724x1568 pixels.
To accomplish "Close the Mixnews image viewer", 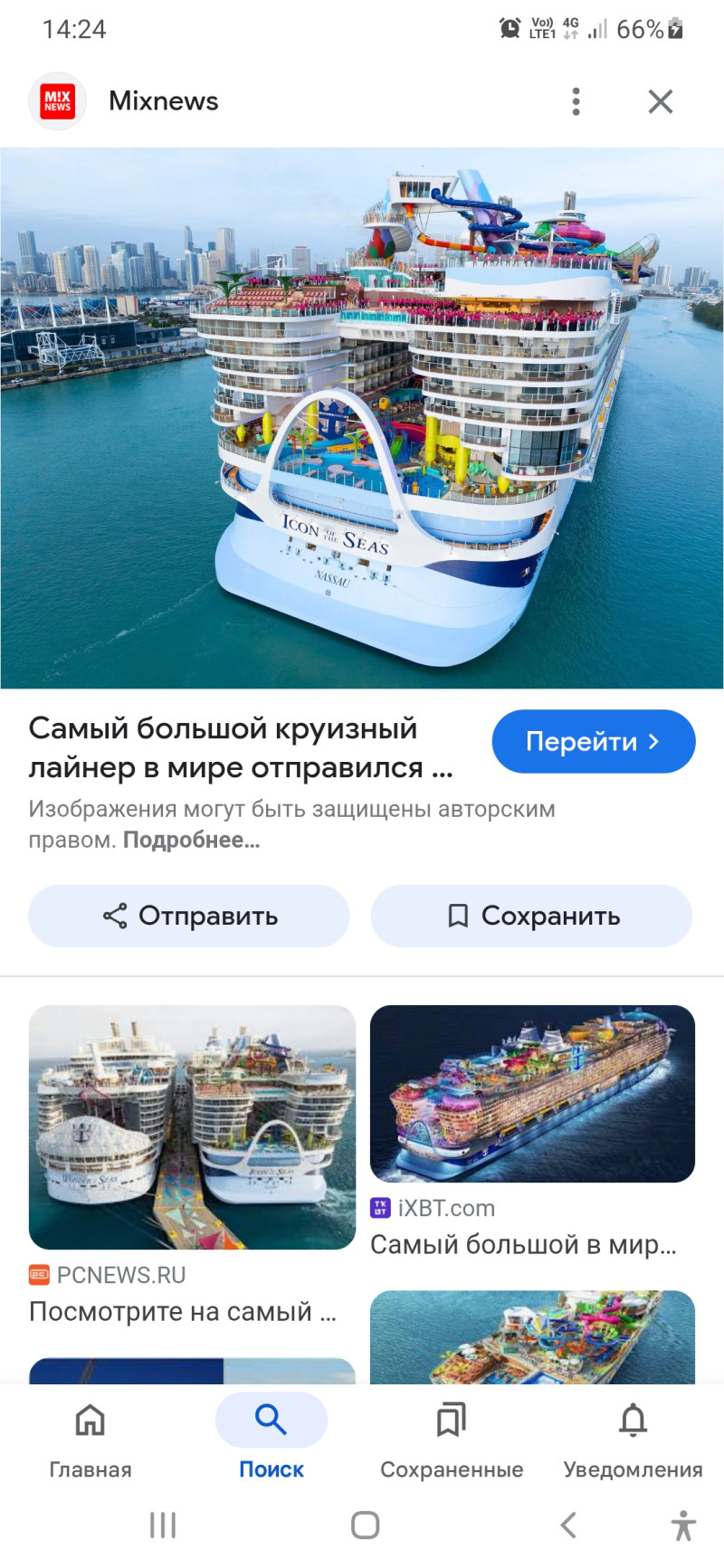I will 661,101.
